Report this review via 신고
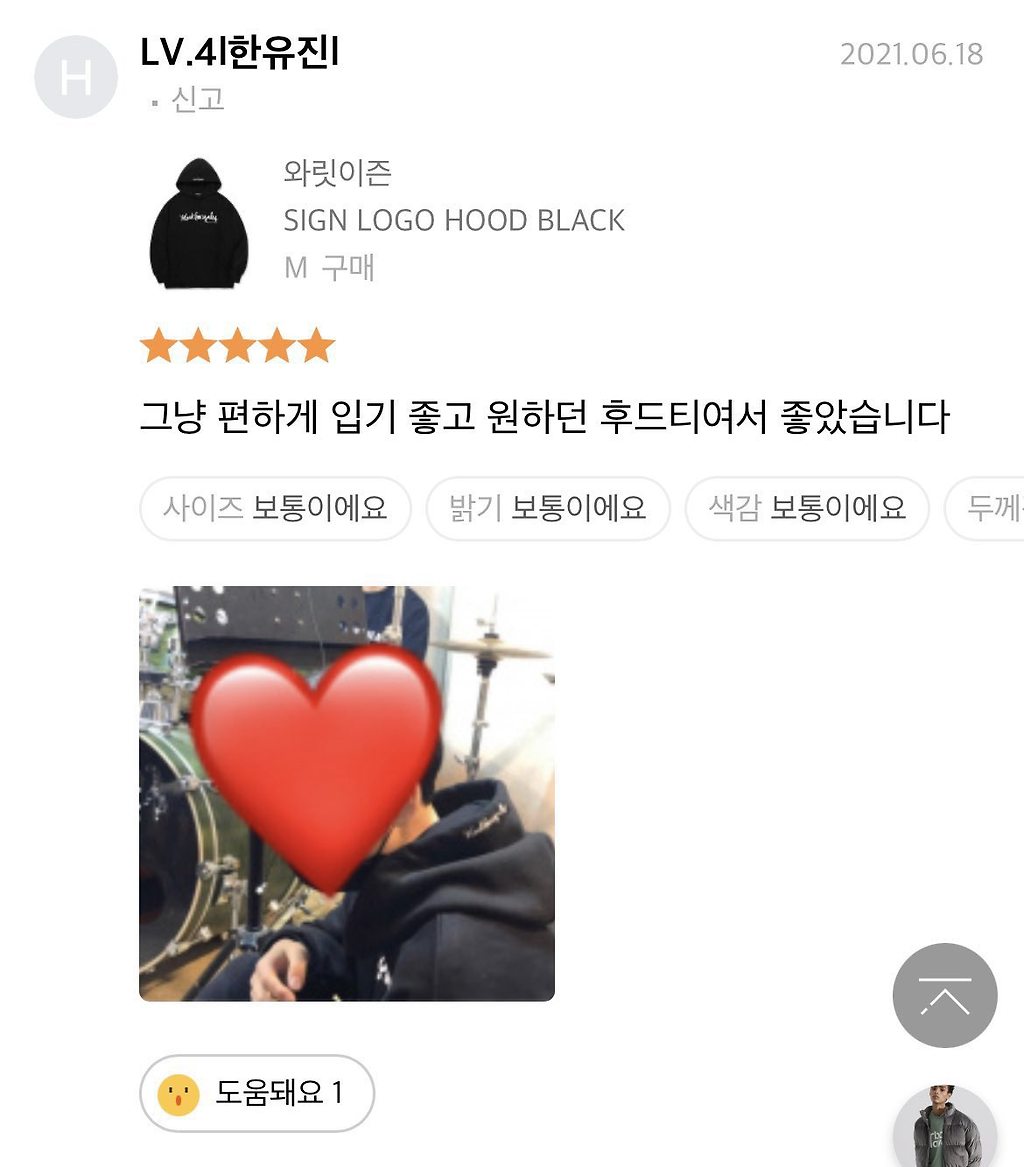 (x=197, y=100)
